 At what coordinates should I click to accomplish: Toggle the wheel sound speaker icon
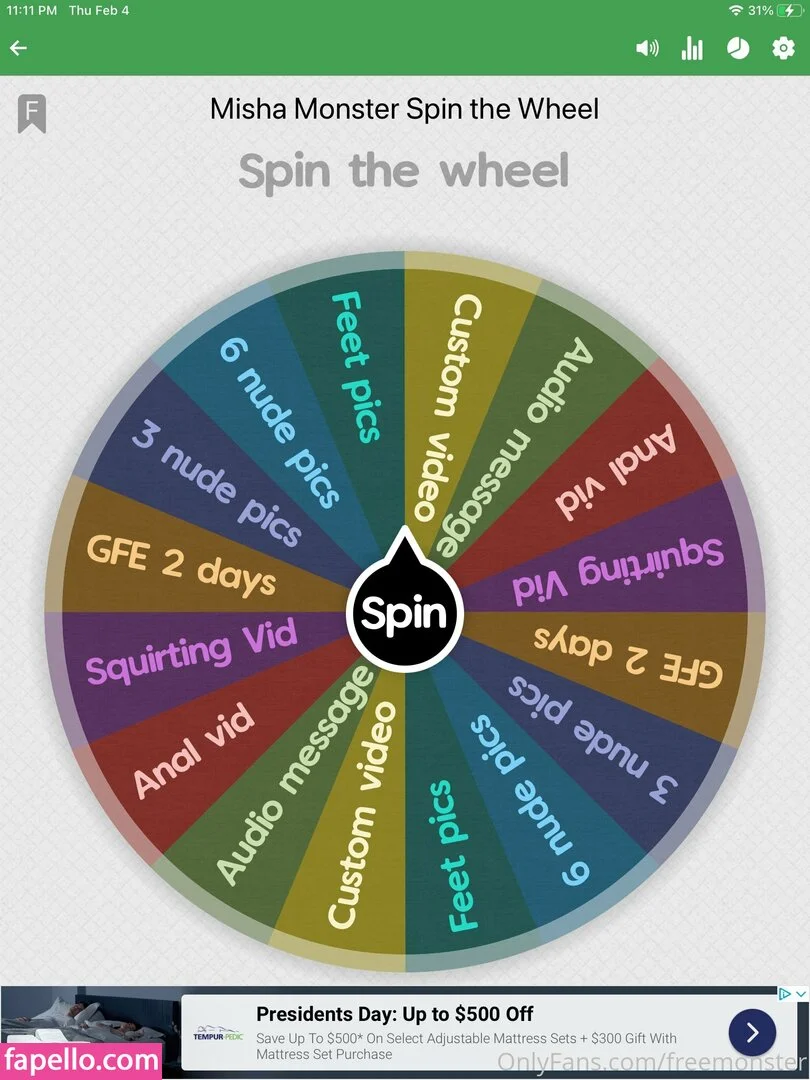(x=647, y=48)
